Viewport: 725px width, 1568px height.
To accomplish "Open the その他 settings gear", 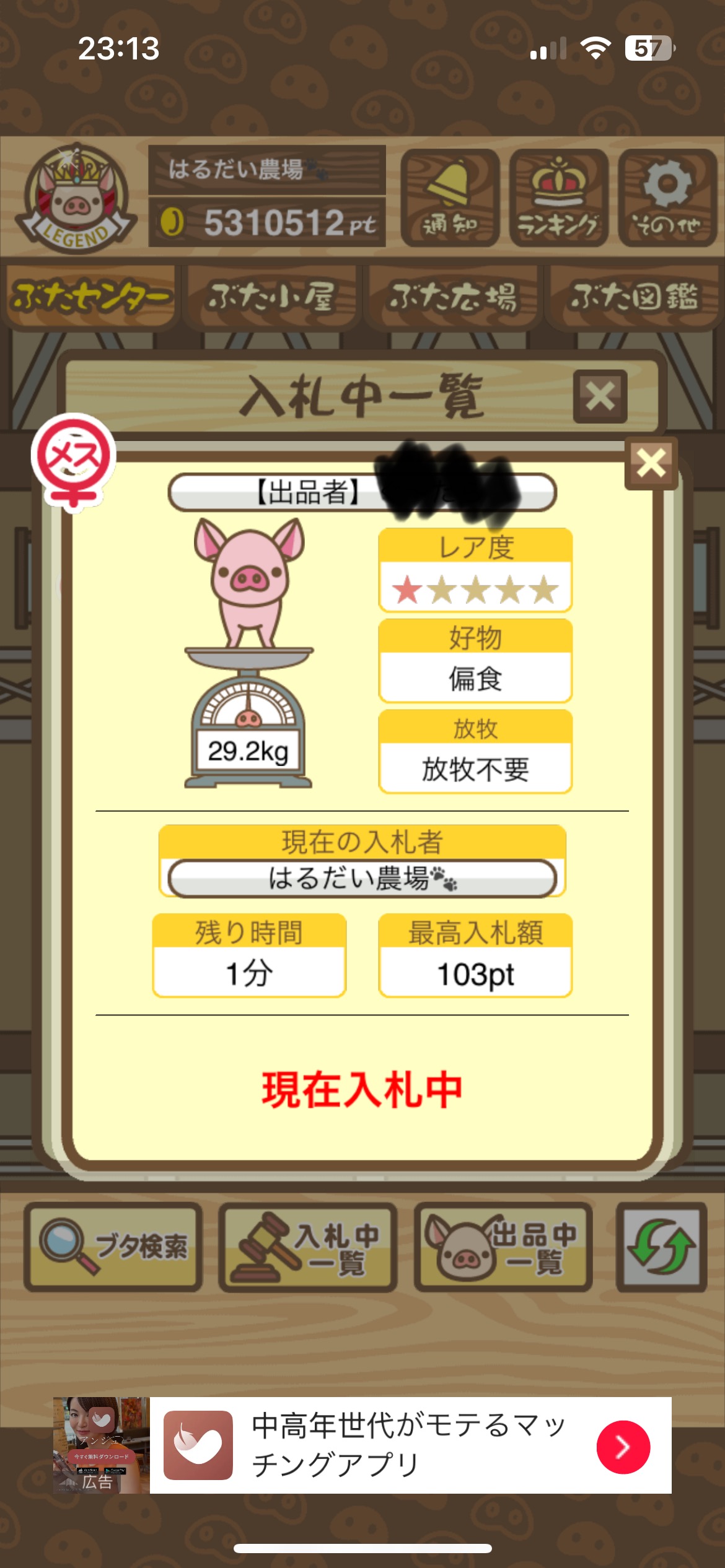I will (x=667, y=198).
